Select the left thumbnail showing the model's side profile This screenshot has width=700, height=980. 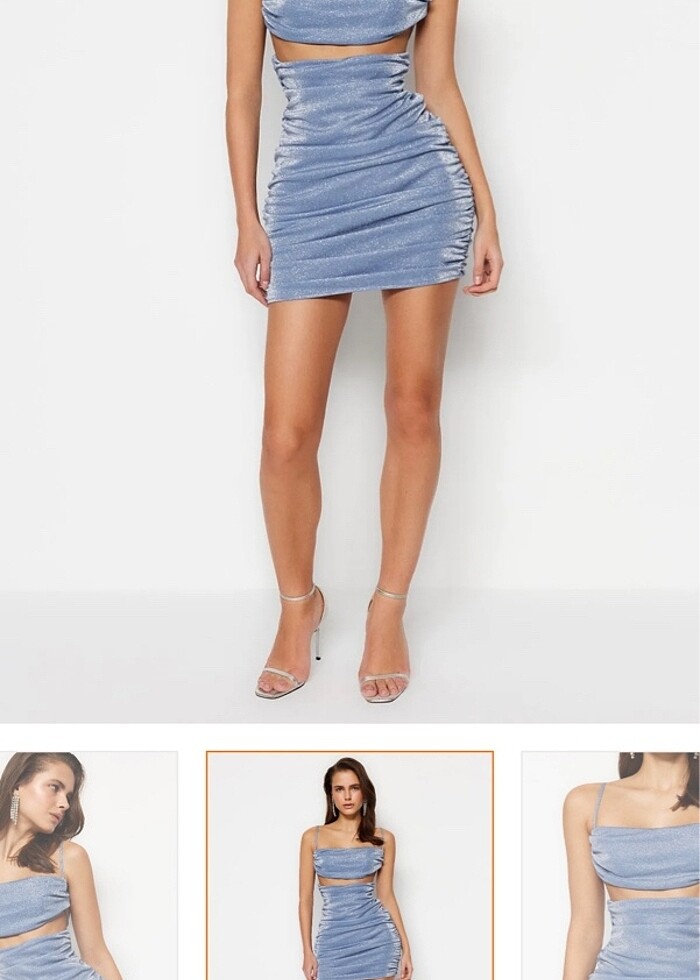[x=88, y=866]
